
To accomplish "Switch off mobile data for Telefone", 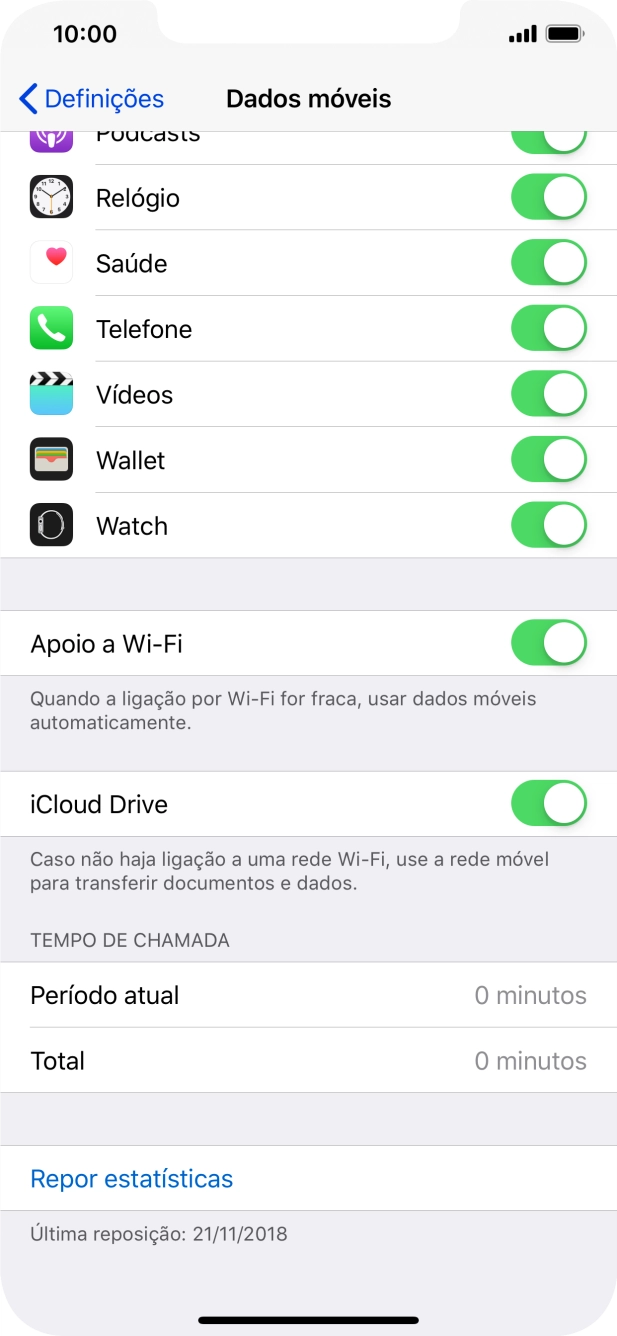I will click(x=548, y=329).
